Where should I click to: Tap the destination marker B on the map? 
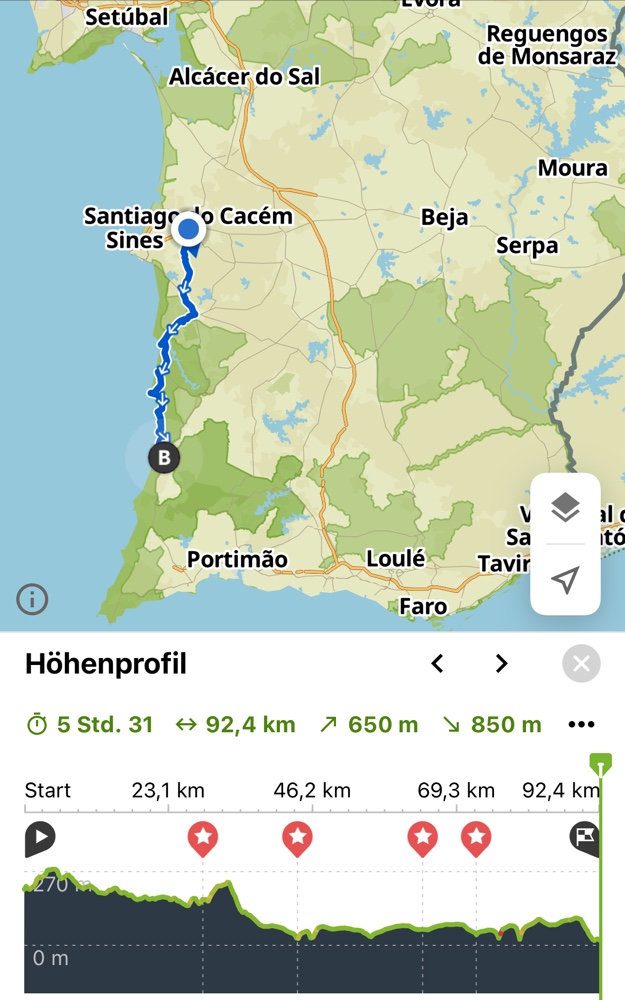164,458
